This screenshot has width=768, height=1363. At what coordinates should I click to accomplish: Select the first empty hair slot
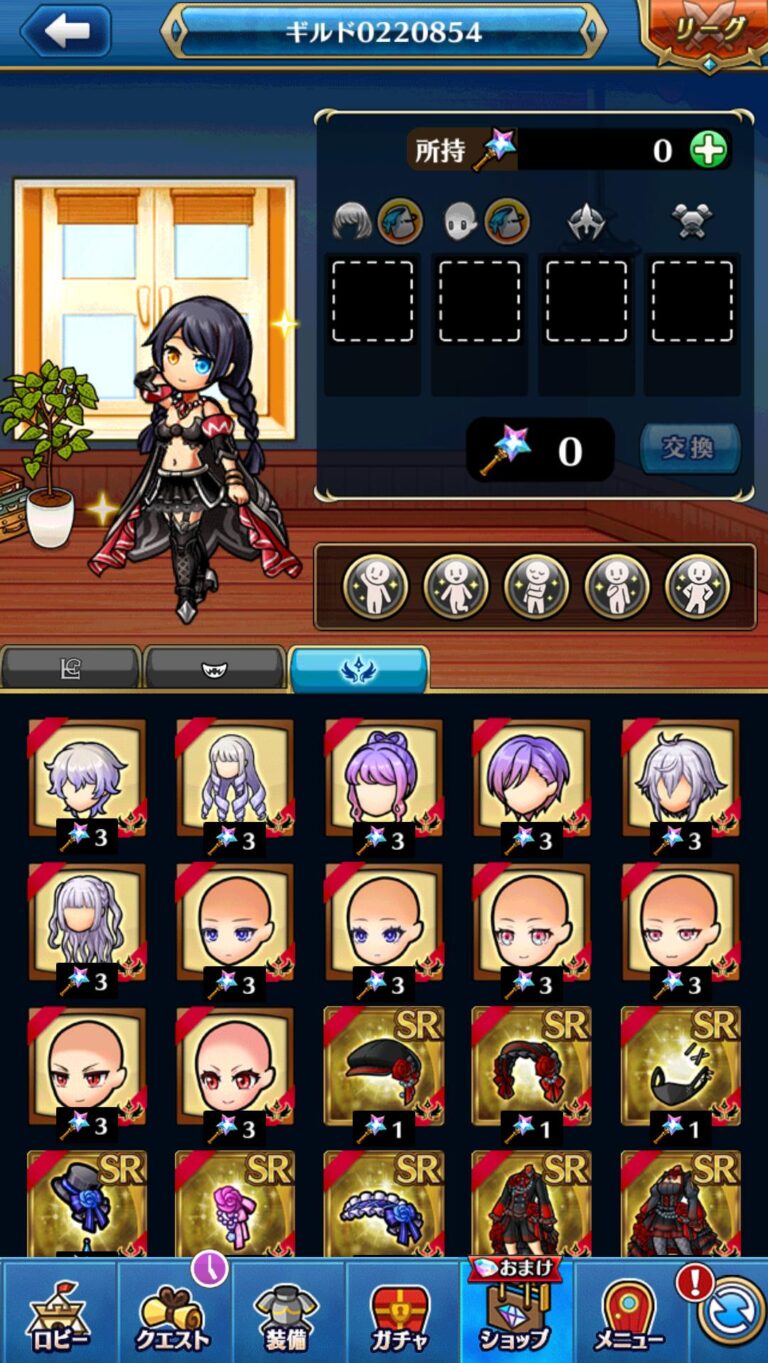coord(372,301)
